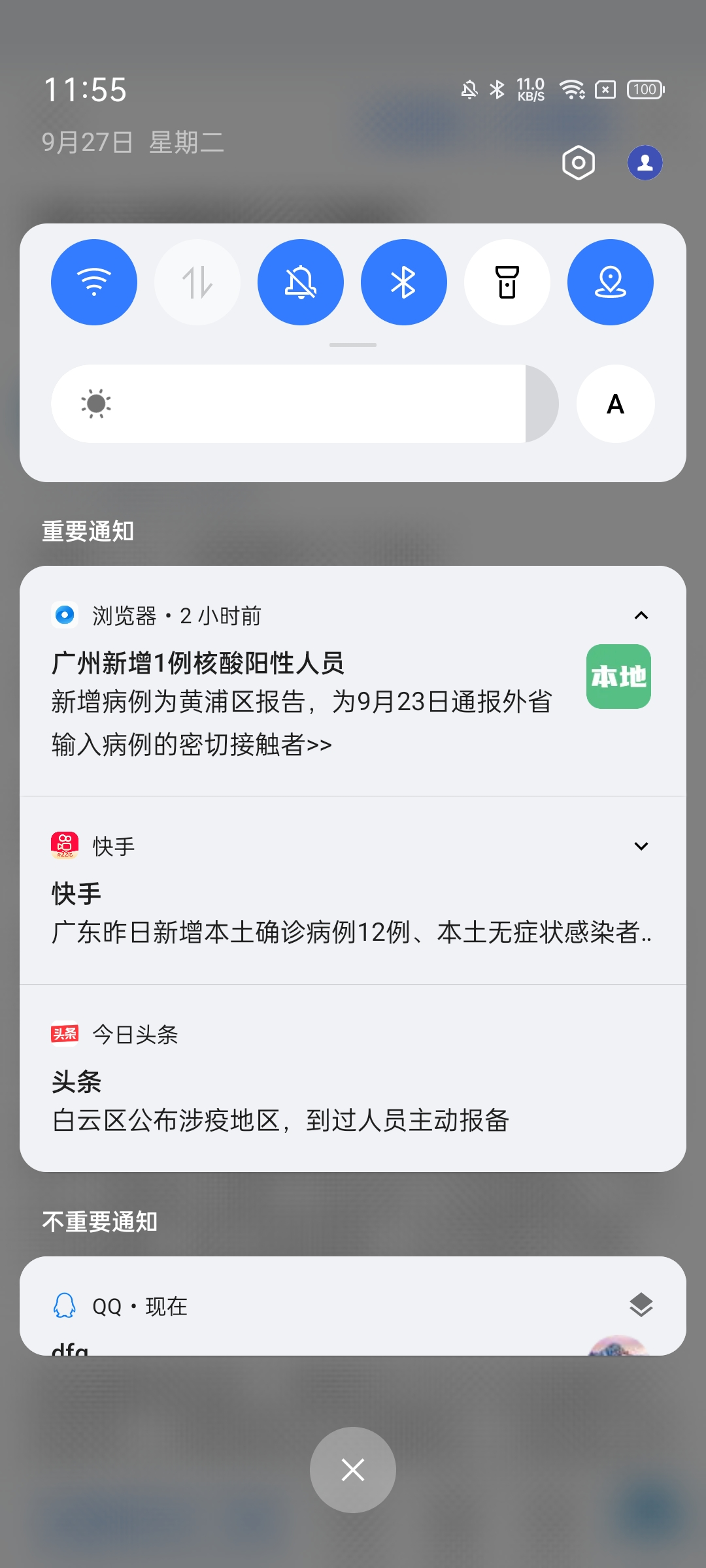Open the user profile avatar icon
706x1568 pixels.
645,162
